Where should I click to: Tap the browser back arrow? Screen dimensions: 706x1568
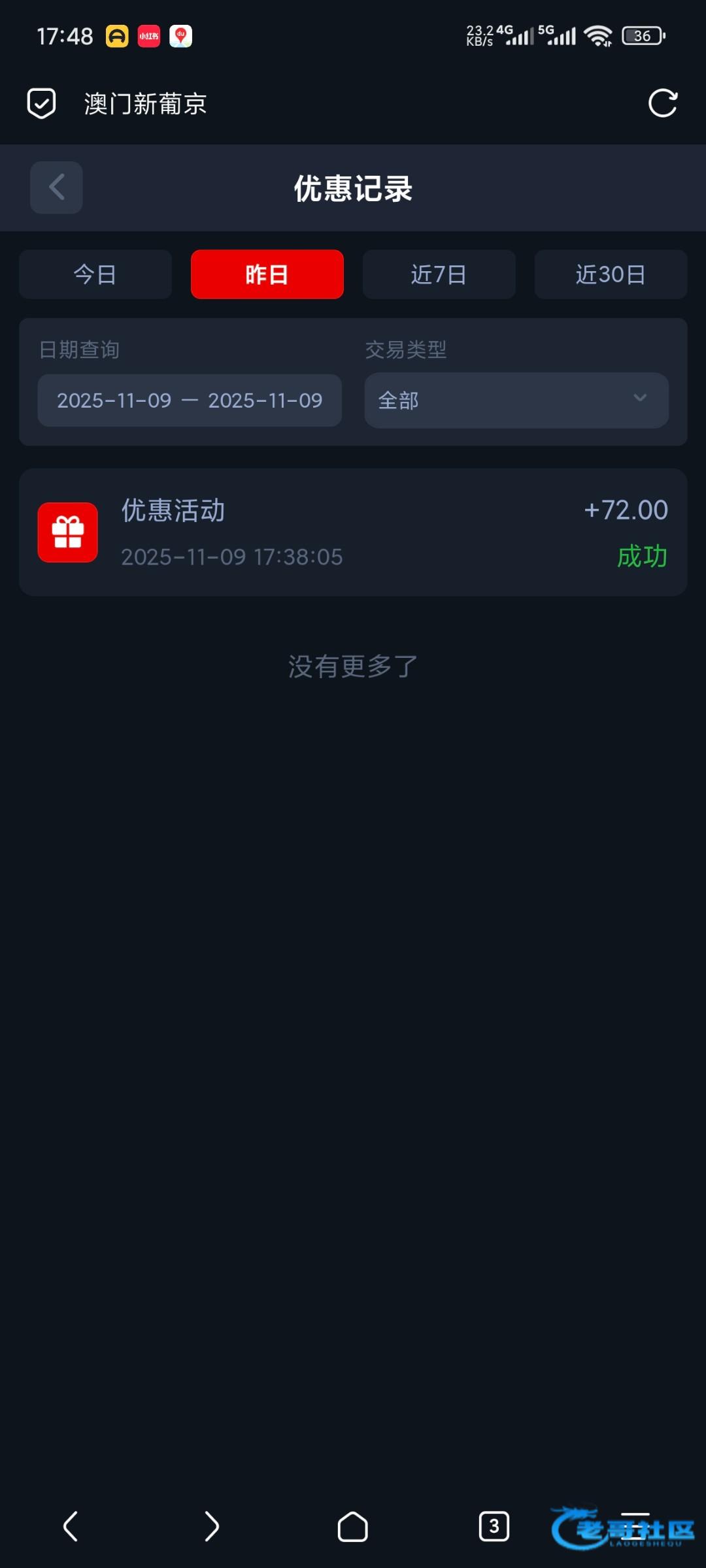[71, 1527]
